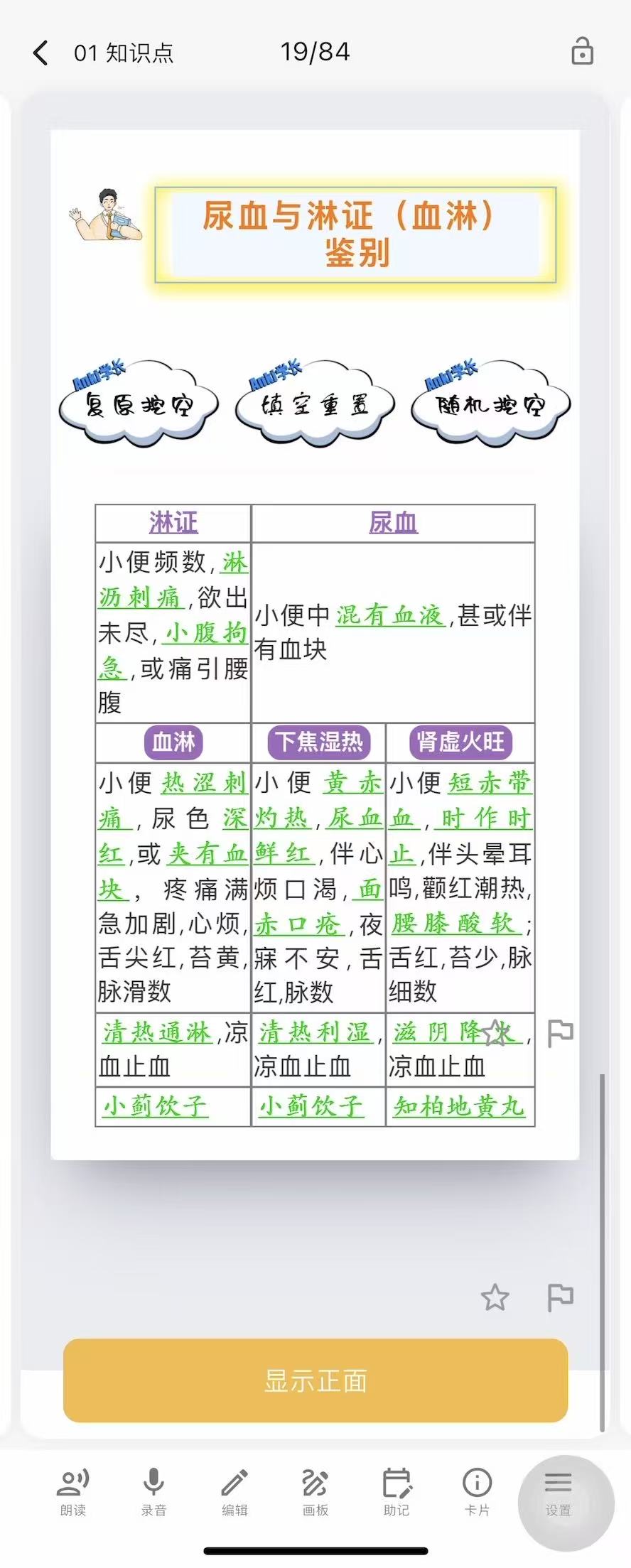This screenshot has width=631, height=1568.
Task: Star this card above 显示正面
Action: [495, 1297]
